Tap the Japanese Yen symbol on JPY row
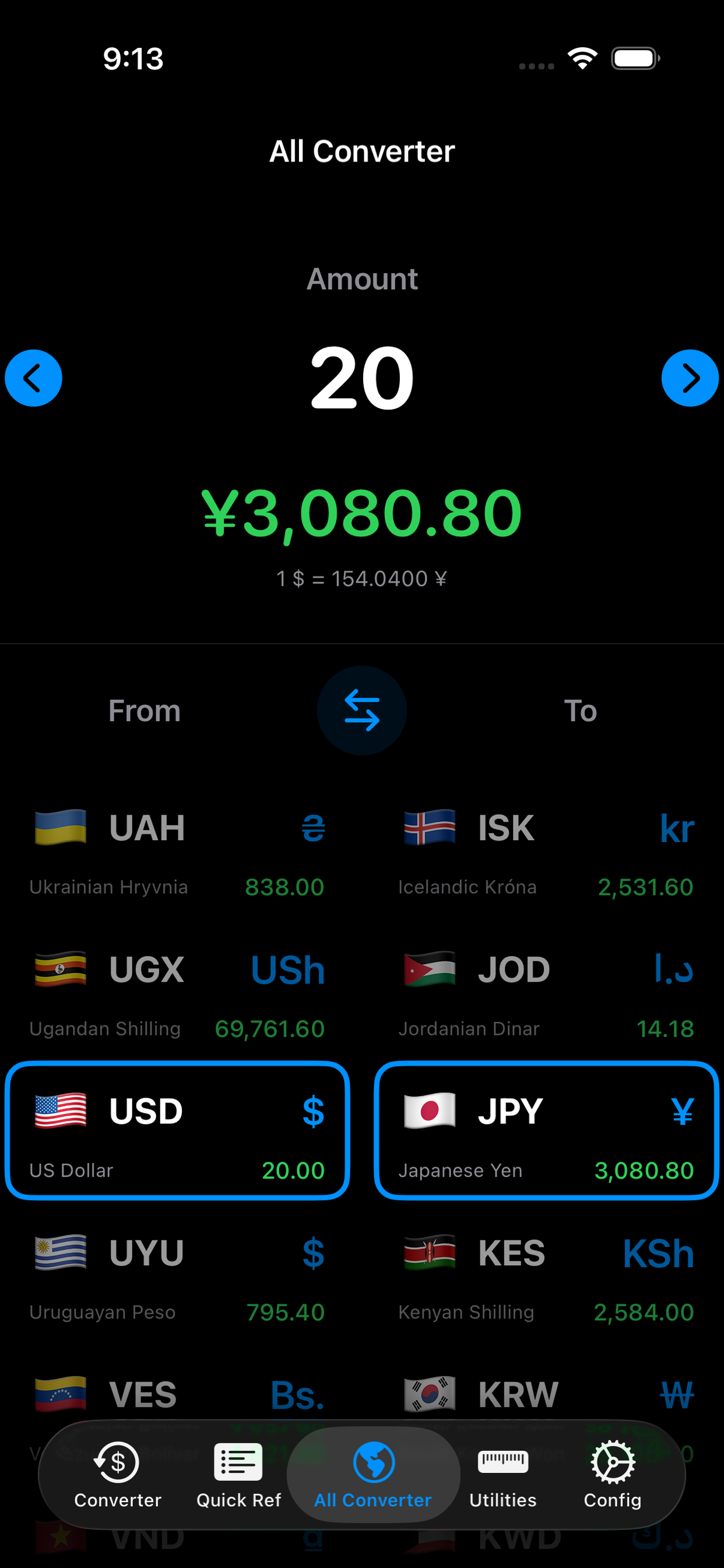The image size is (724, 1568). point(683,1109)
